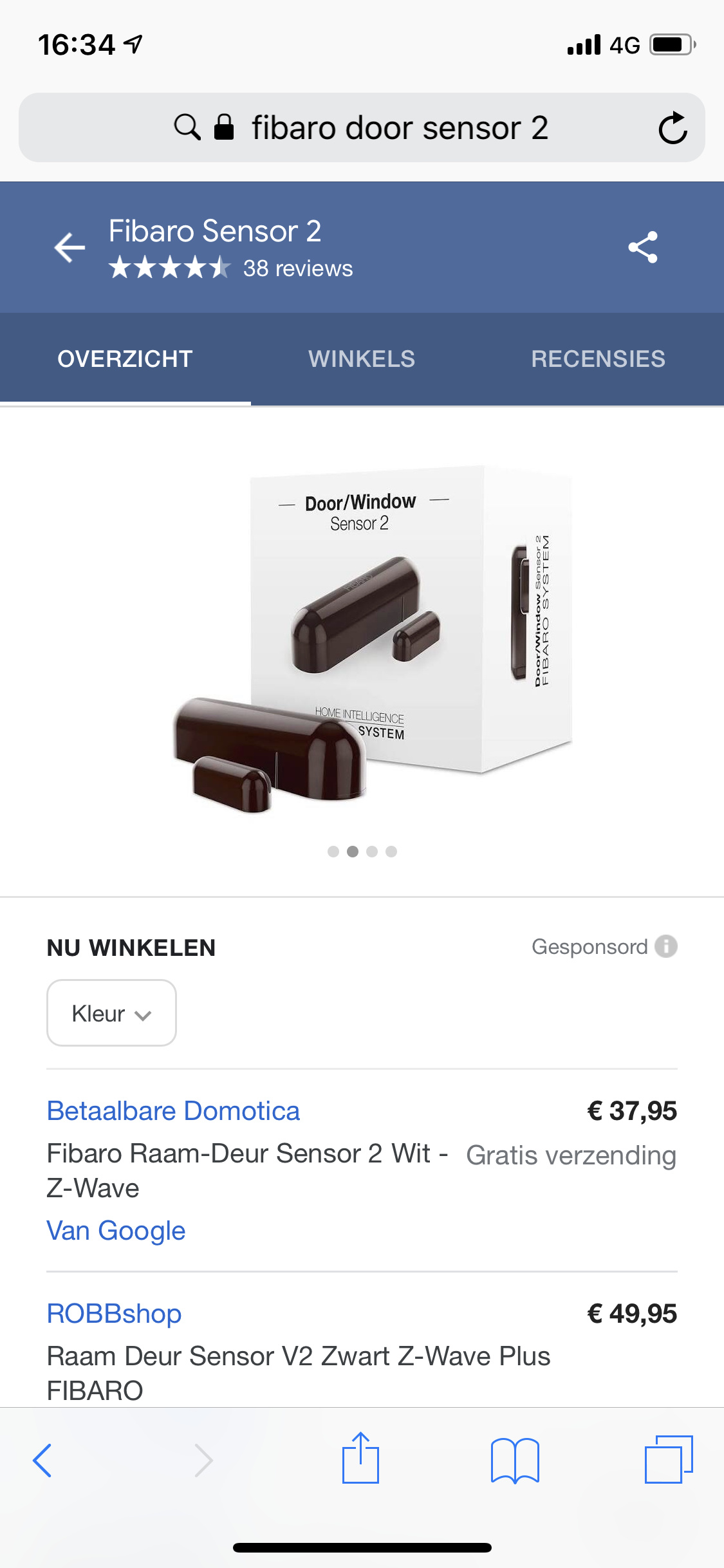Viewport: 724px width, 1568px height.
Task: Go back using the header arrow
Action: pyautogui.click(x=70, y=248)
